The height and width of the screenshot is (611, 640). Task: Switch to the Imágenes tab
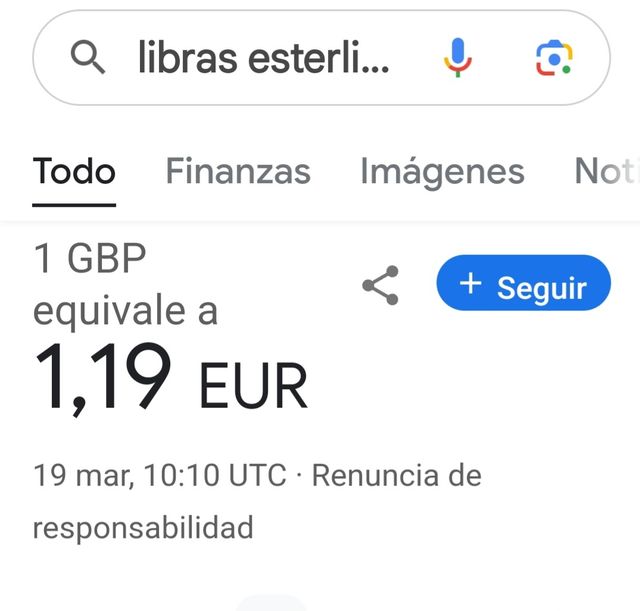point(442,172)
